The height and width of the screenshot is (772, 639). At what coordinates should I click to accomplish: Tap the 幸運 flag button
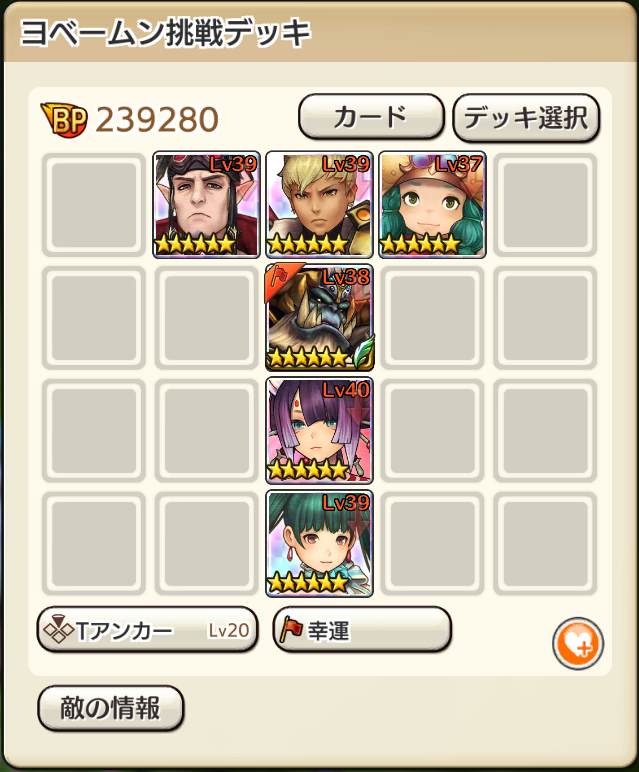click(361, 630)
